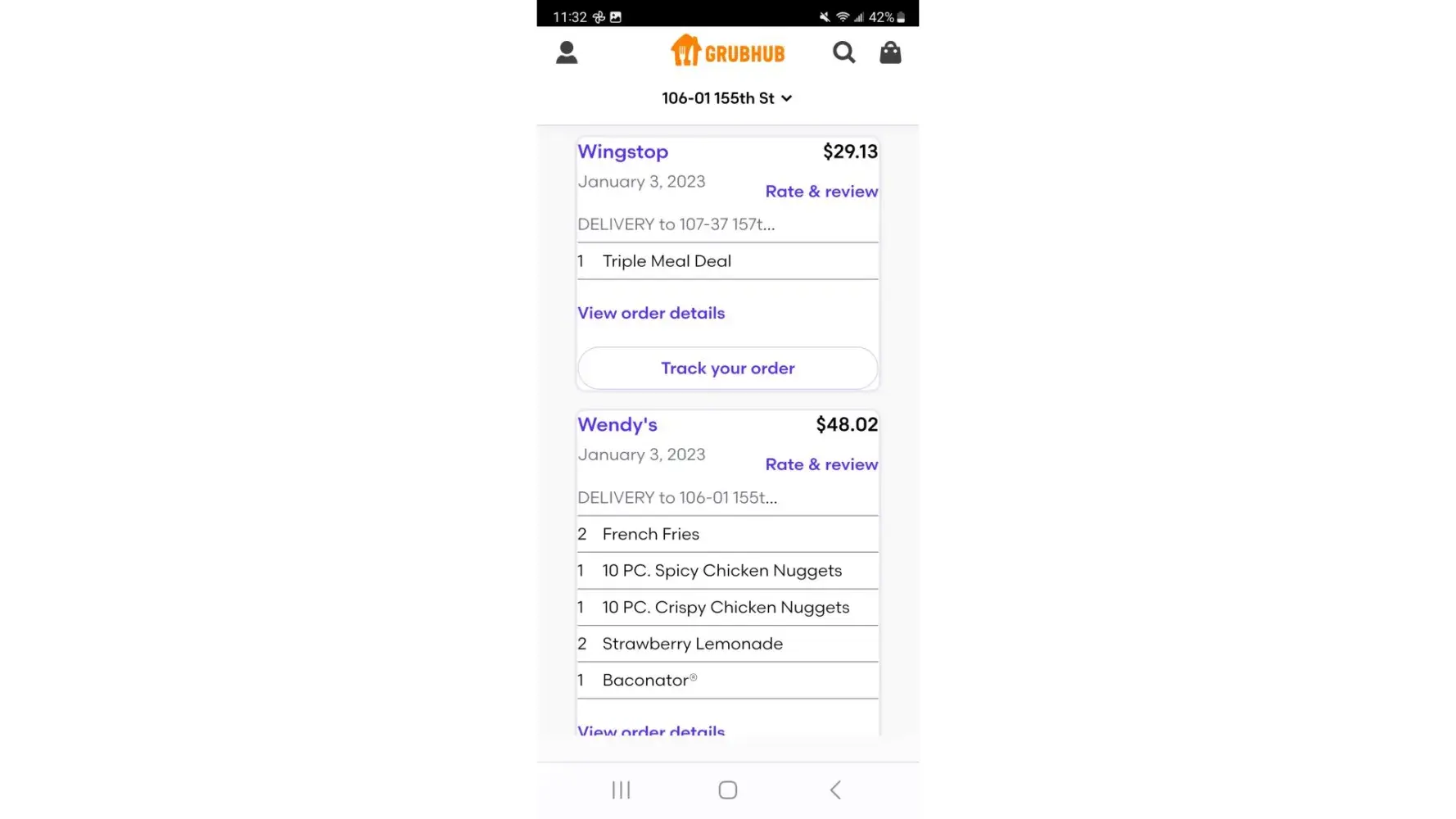Tap Track your order button

727,369
